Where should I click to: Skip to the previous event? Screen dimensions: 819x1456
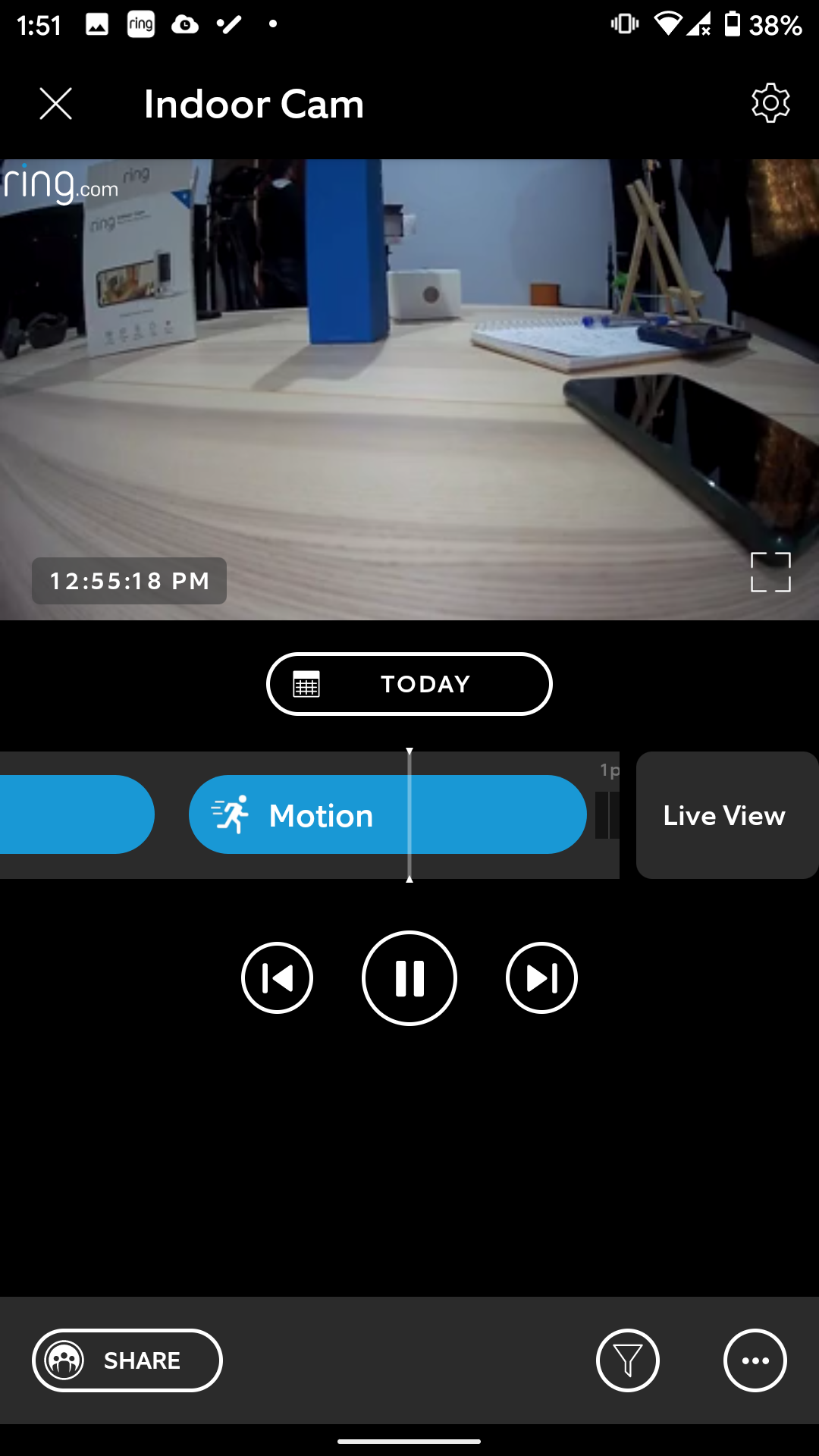(x=277, y=978)
